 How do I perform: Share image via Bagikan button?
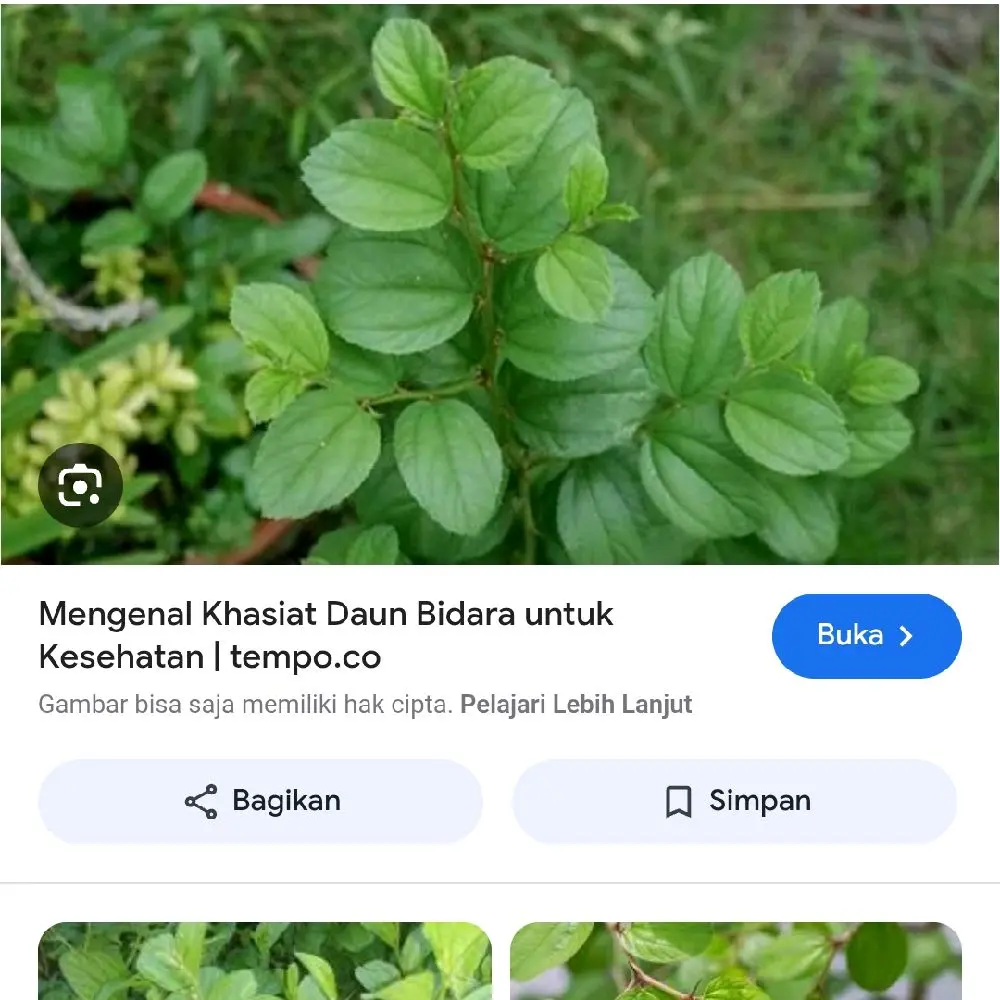[x=261, y=801]
